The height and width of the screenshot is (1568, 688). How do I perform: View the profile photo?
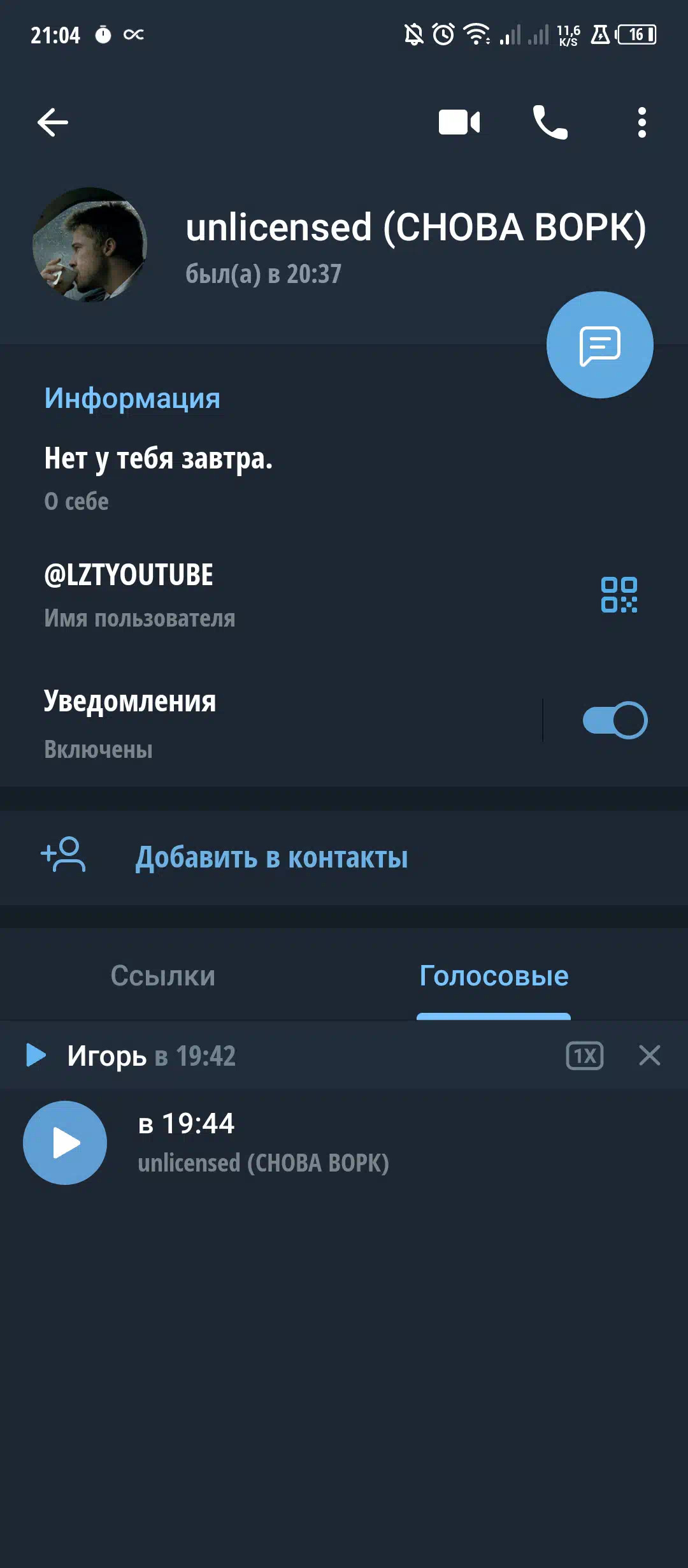pos(90,244)
